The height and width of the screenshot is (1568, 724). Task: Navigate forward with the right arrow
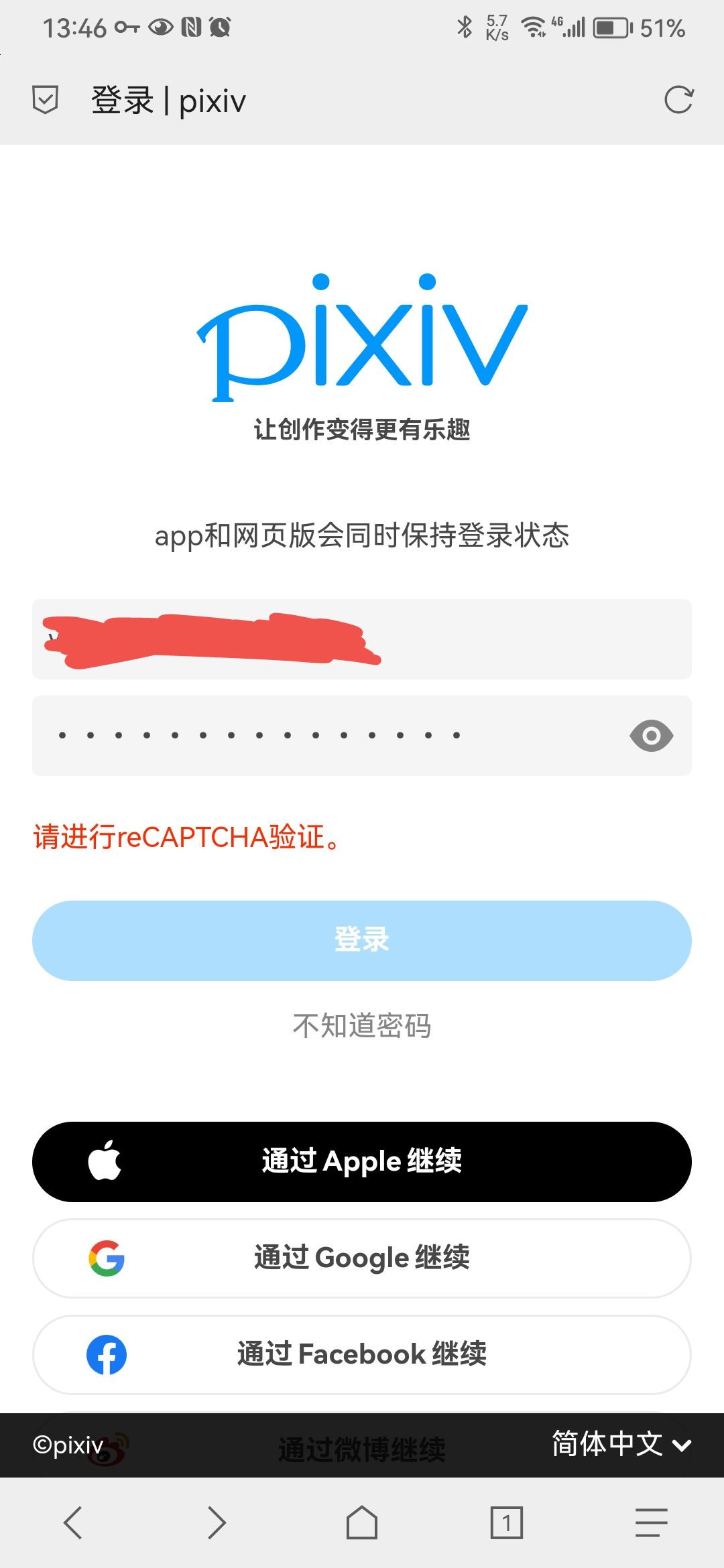point(217,1522)
